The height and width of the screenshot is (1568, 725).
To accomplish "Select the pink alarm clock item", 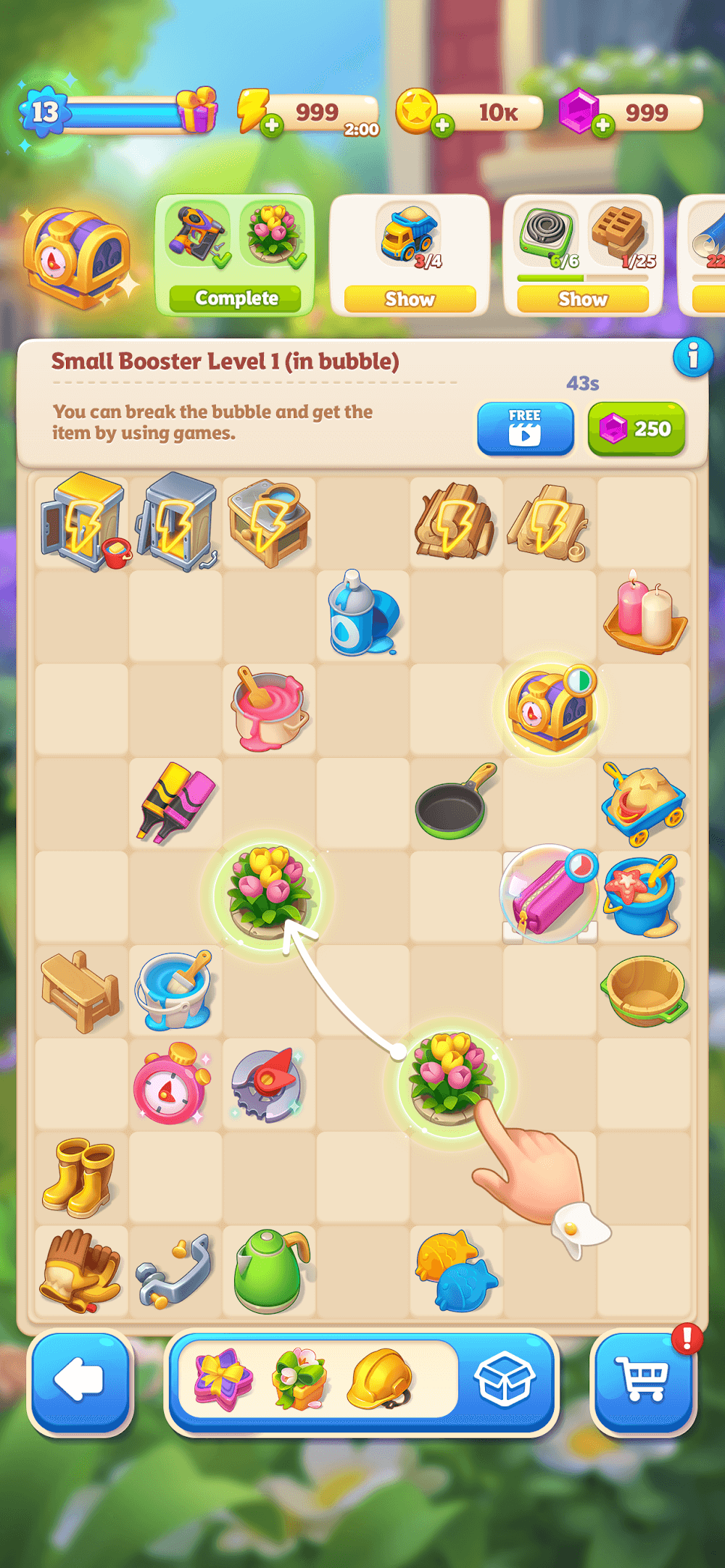I will pyautogui.click(x=171, y=1083).
